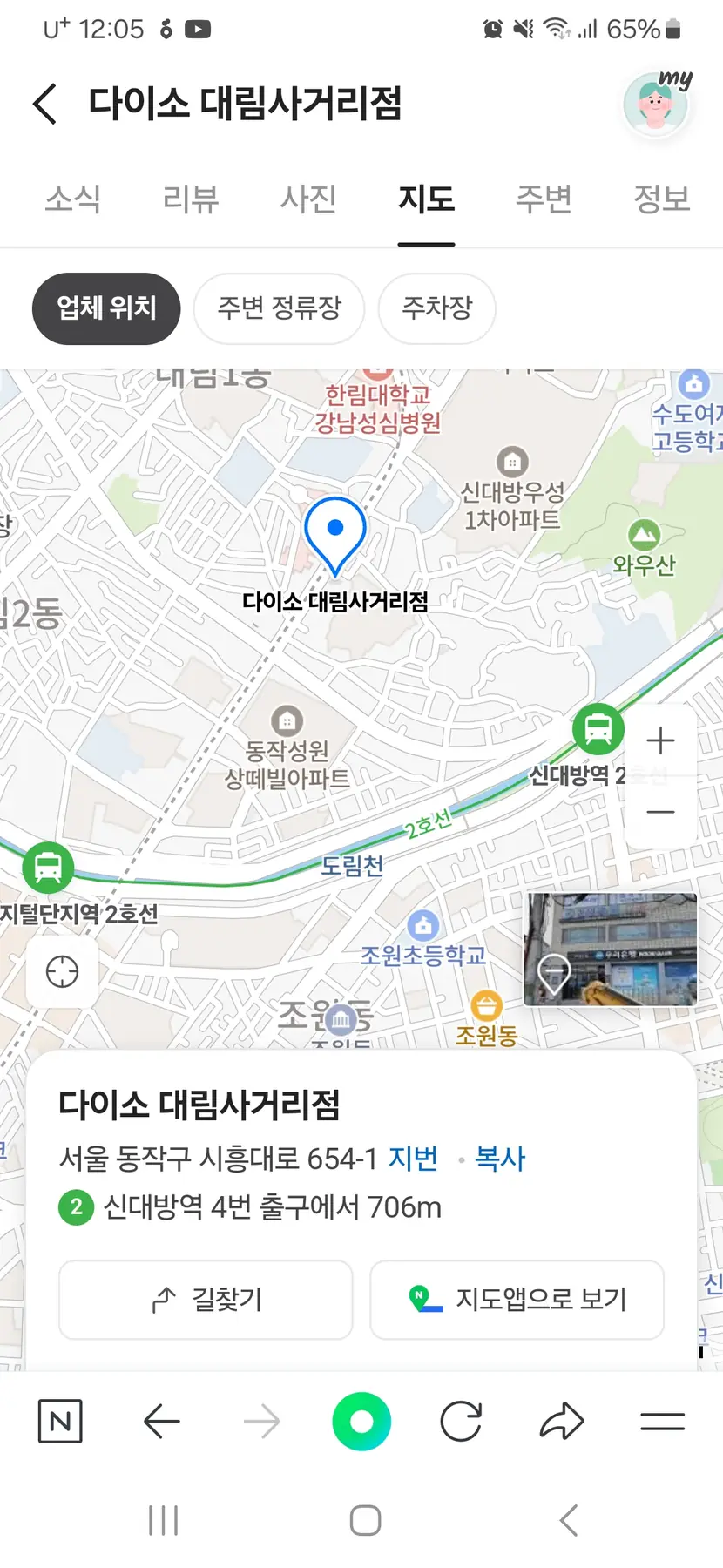Open the 정보 tab
723x1568 pixels.
pos(661,199)
